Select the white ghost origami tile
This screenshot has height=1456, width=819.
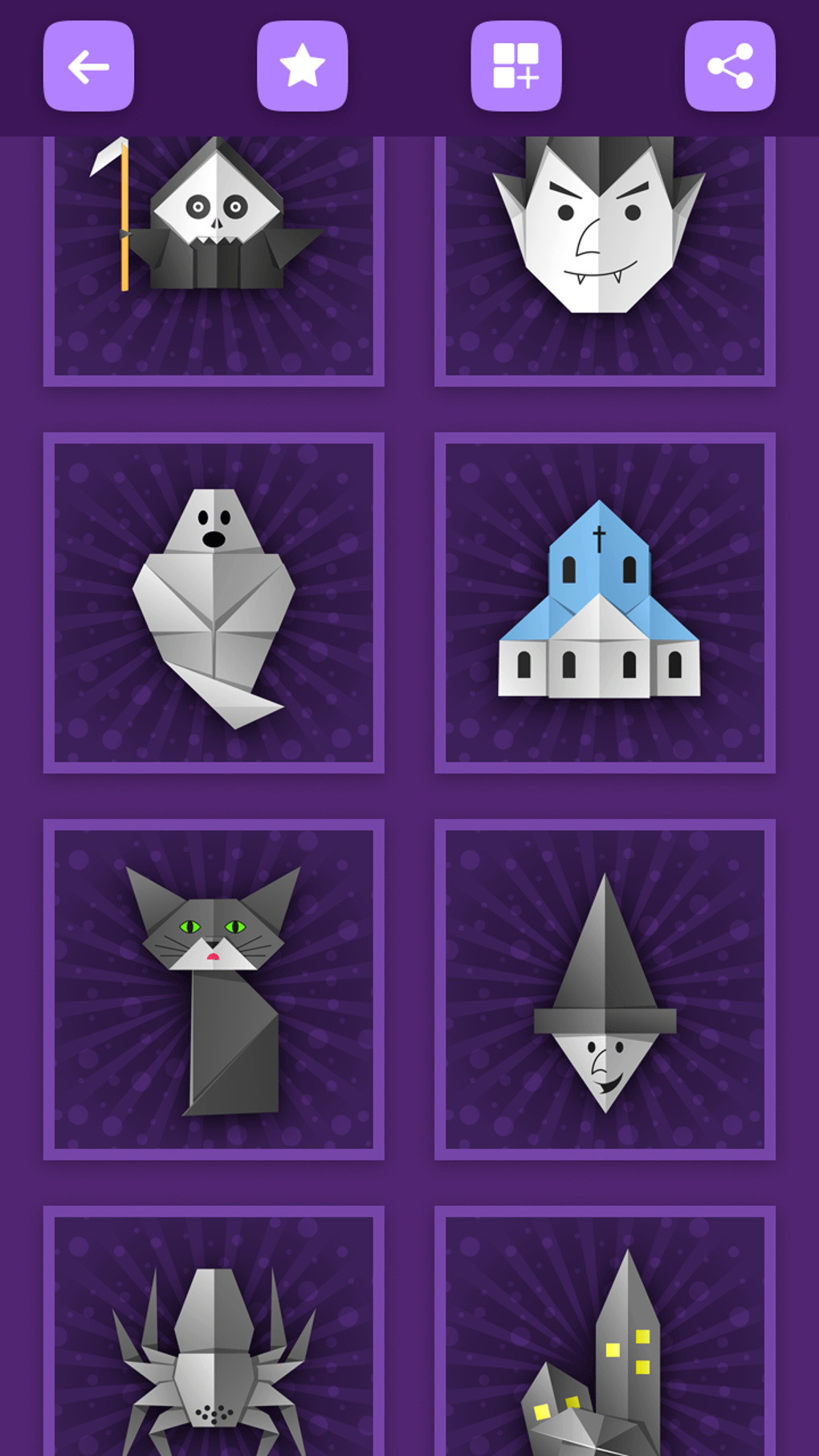point(214,603)
